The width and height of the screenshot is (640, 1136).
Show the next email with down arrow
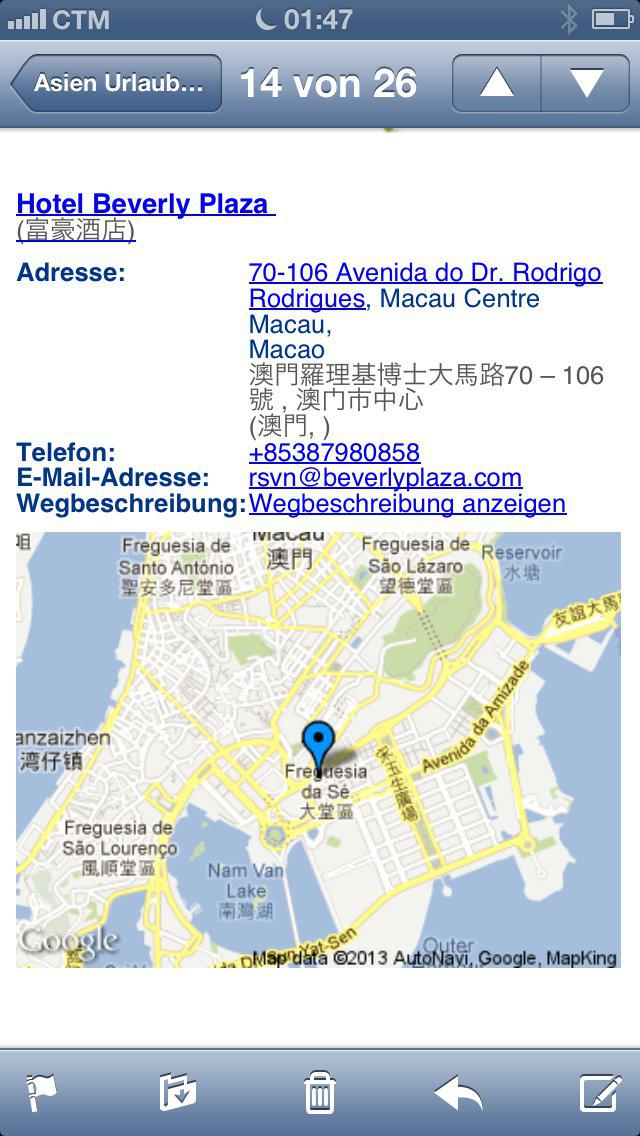586,83
